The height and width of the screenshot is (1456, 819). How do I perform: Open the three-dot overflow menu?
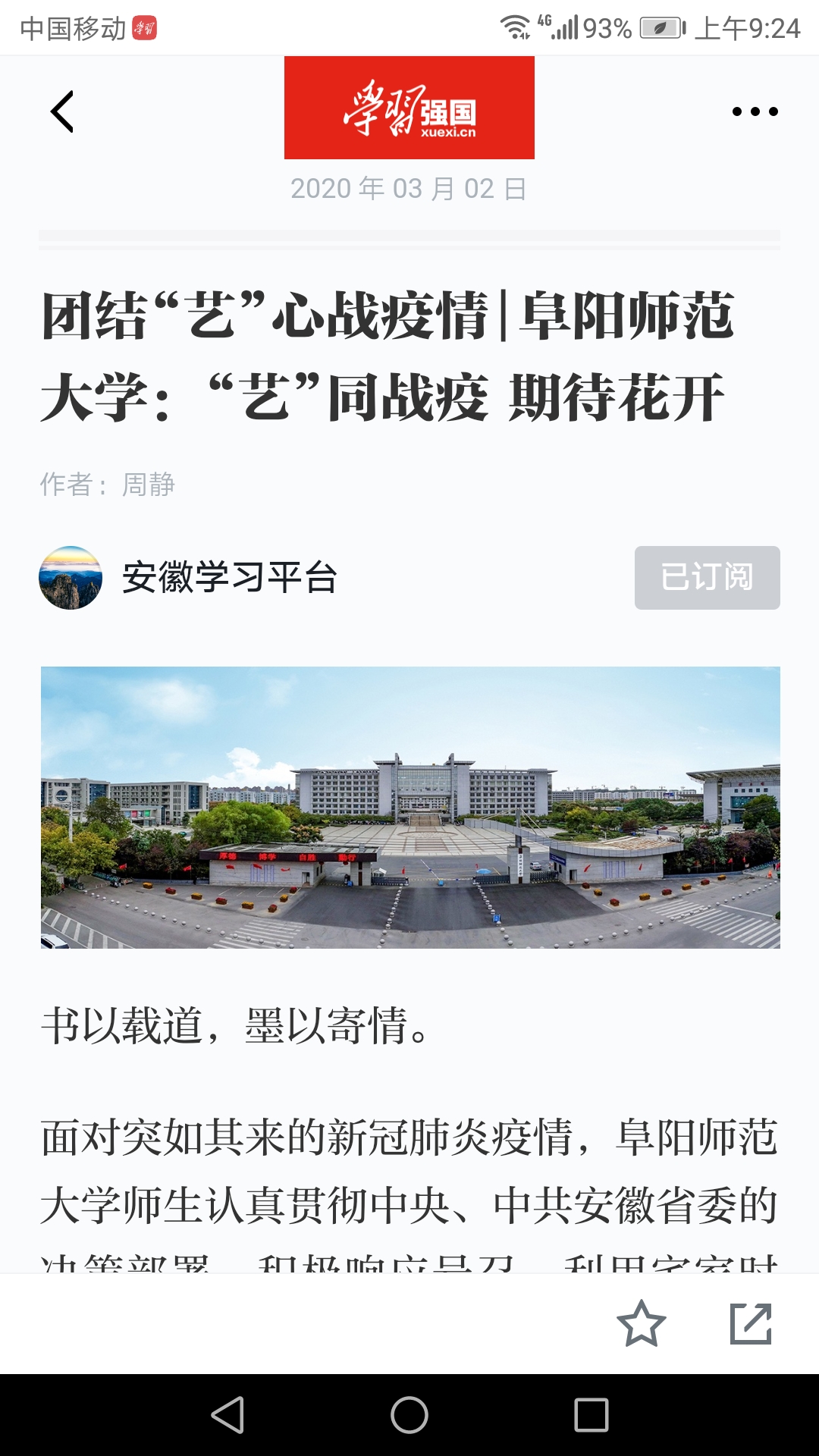click(x=755, y=111)
